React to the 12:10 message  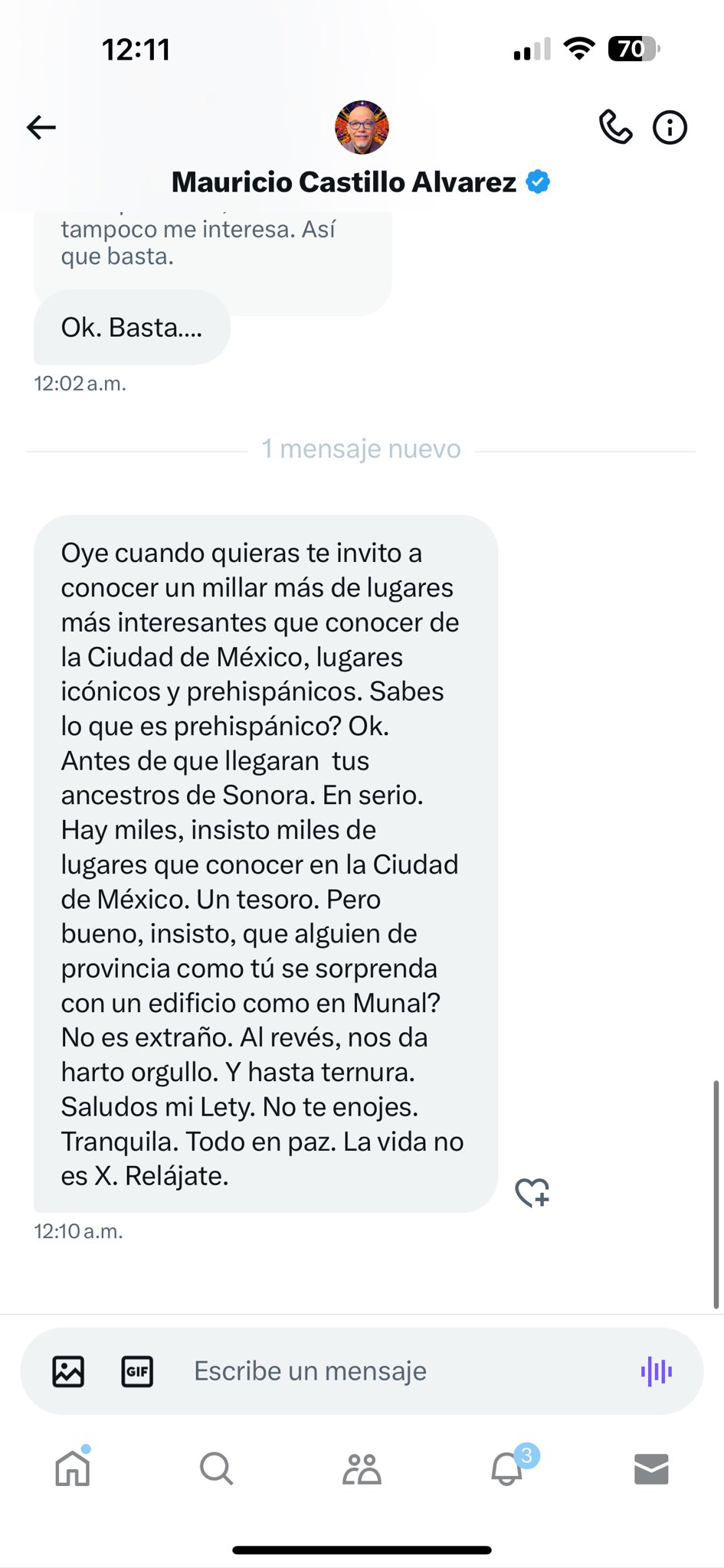point(532,1192)
